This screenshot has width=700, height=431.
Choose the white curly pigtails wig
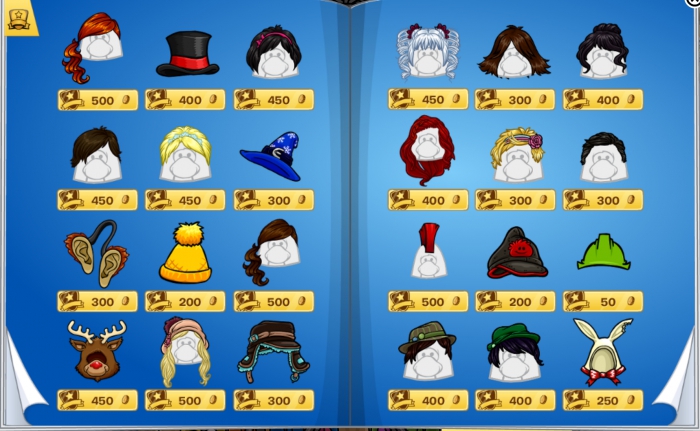pyautogui.click(x=427, y=52)
